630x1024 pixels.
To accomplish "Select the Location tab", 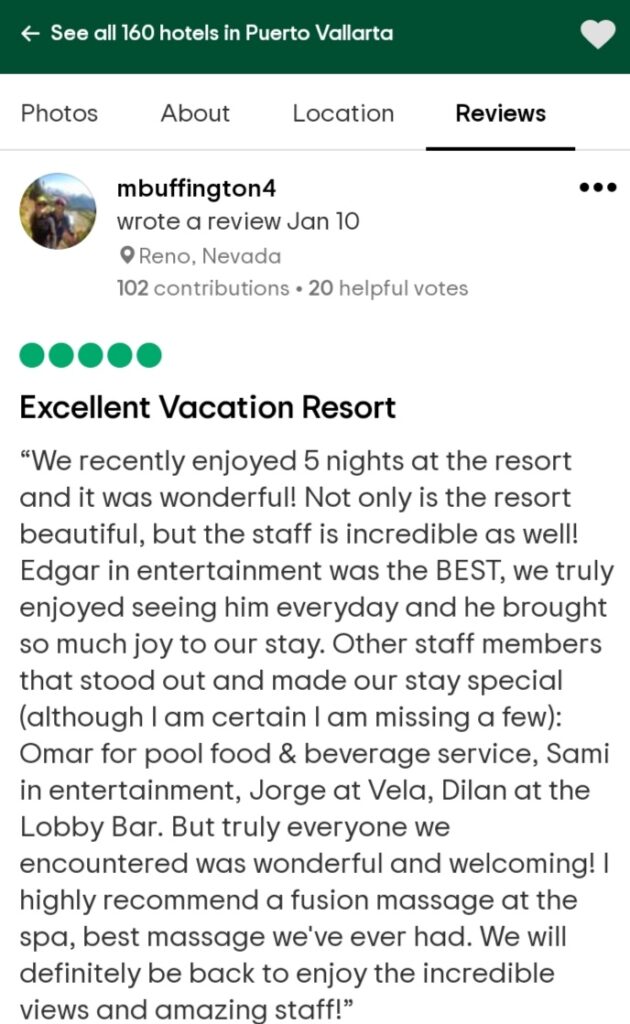I will [343, 113].
